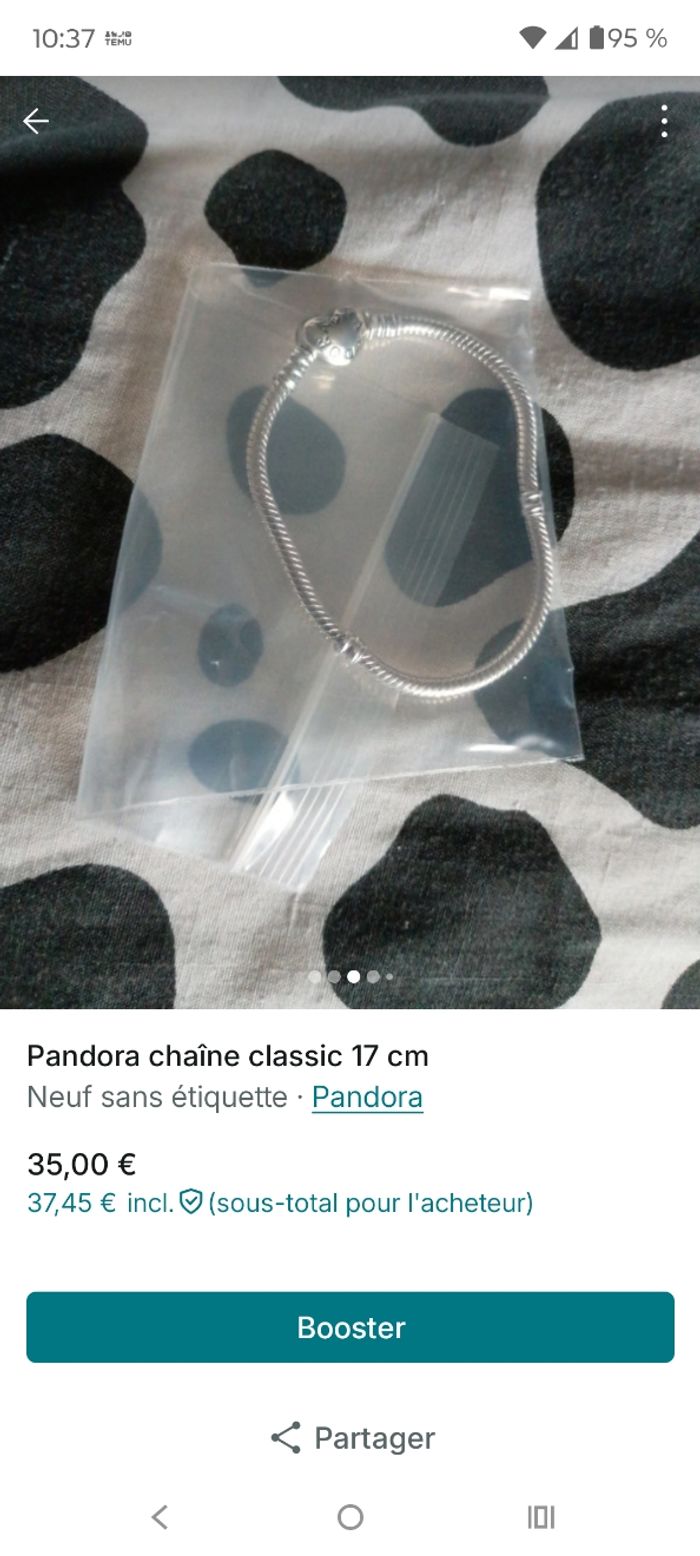Open the three-dot overflow menu

(664, 122)
